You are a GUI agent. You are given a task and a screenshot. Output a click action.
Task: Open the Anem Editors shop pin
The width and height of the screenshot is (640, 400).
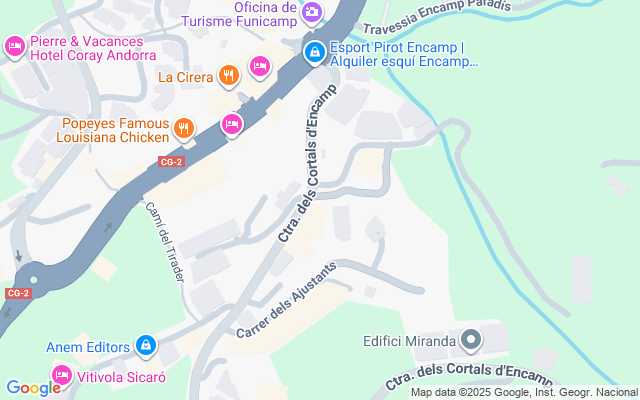coord(146,346)
